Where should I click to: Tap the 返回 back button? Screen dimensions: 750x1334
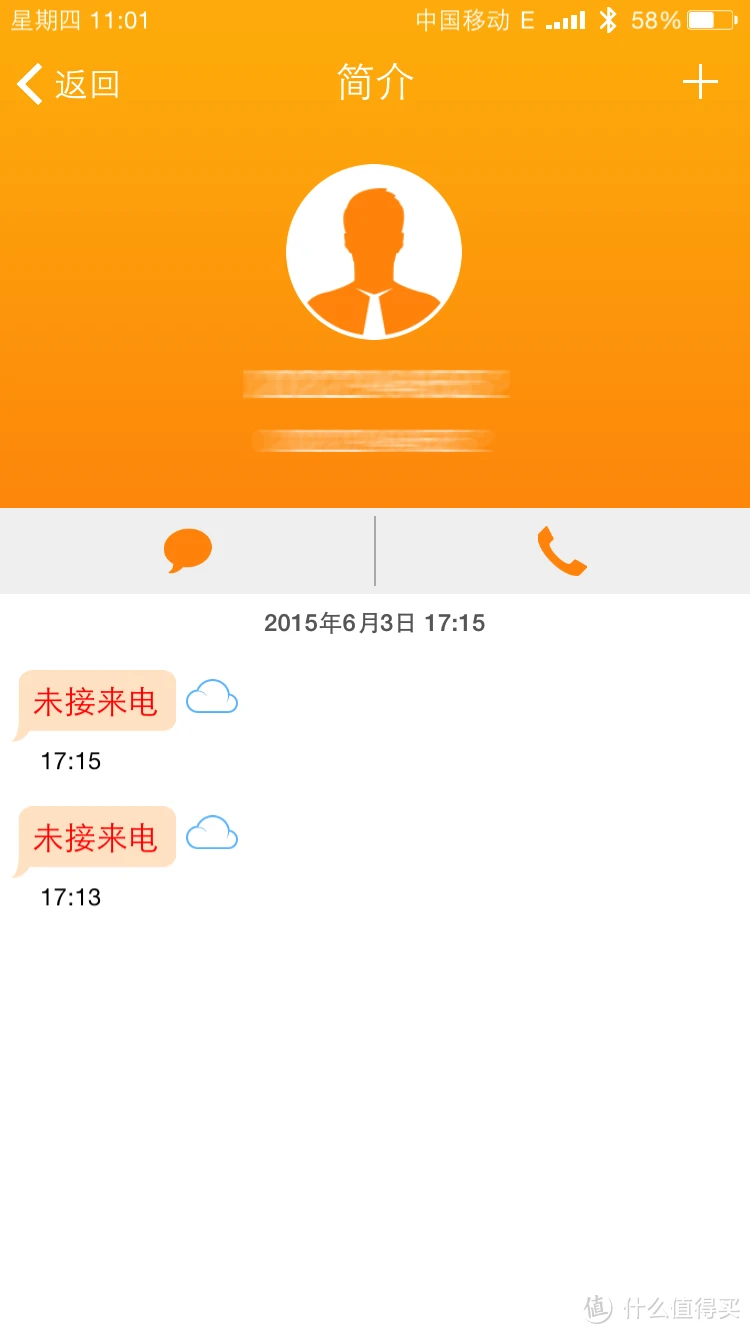click(x=68, y=84)
